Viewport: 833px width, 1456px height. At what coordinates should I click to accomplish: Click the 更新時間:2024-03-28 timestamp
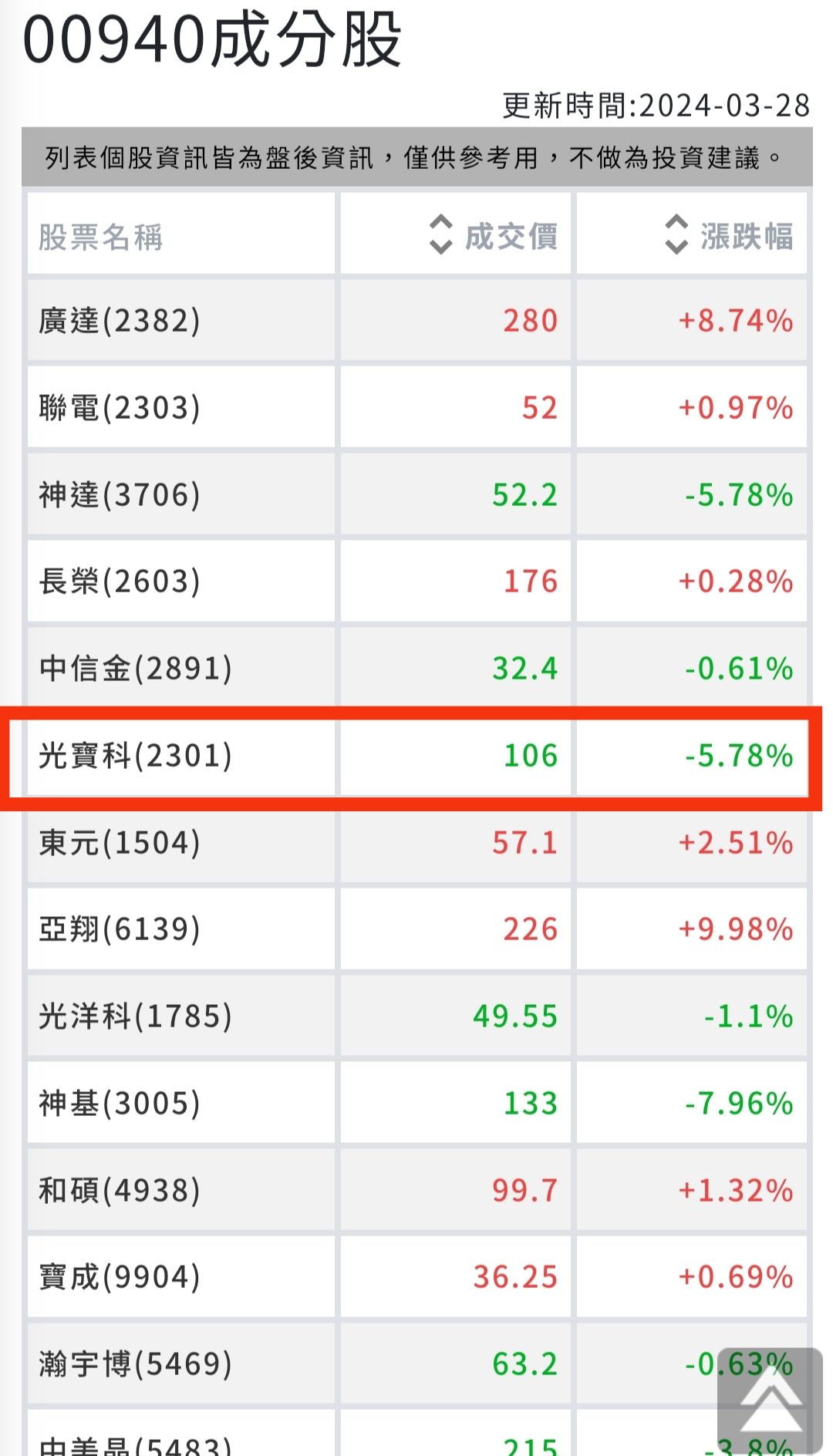(657, 101)
